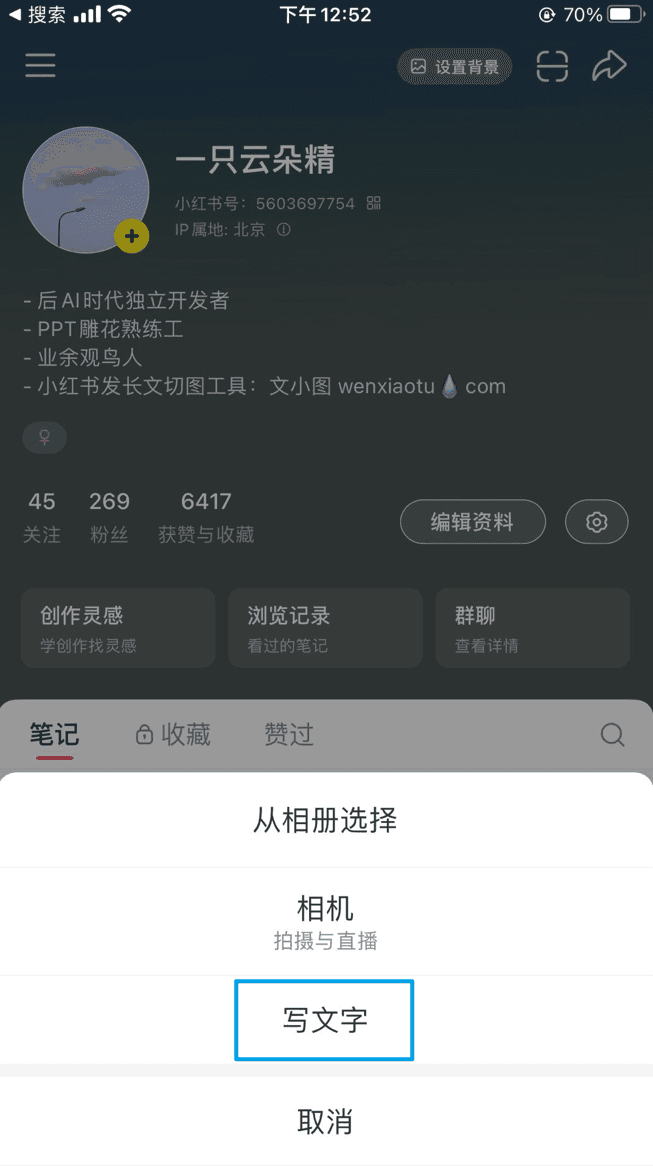
Task: Switch to the 收藏 tab
Action: [x=173, y=736]
